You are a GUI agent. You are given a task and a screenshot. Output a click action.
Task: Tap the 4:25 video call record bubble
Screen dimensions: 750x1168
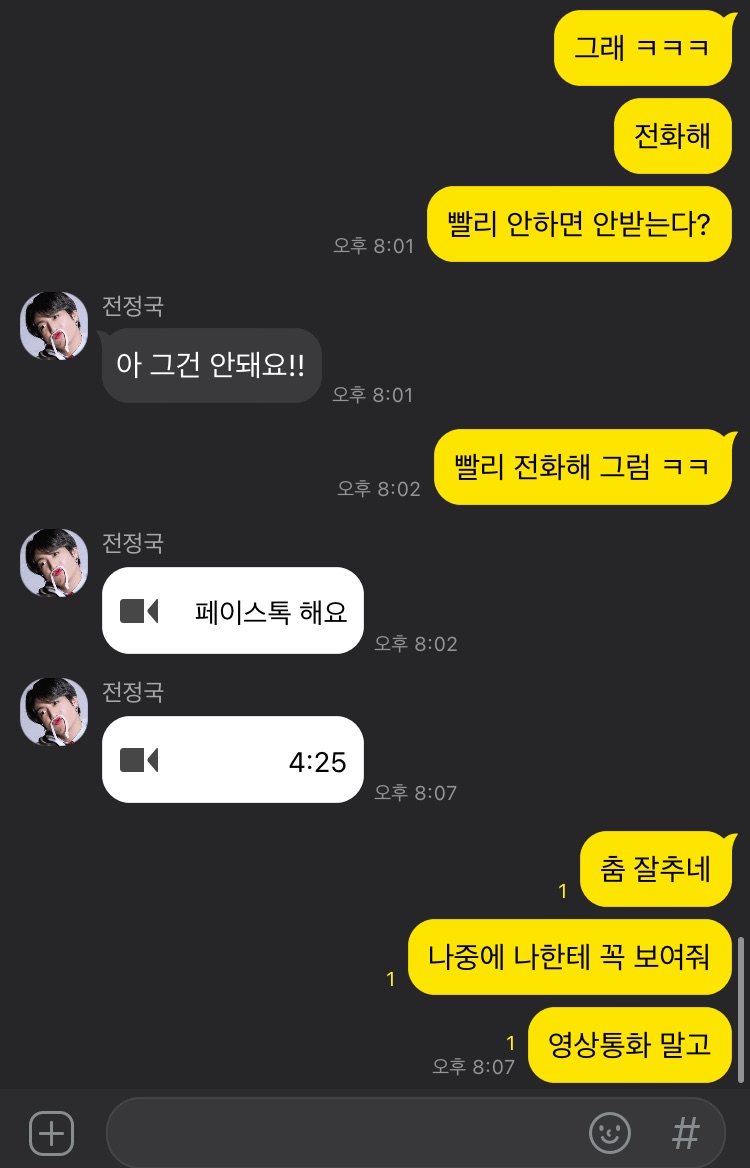pyautogui.click(x=232, y=760)
